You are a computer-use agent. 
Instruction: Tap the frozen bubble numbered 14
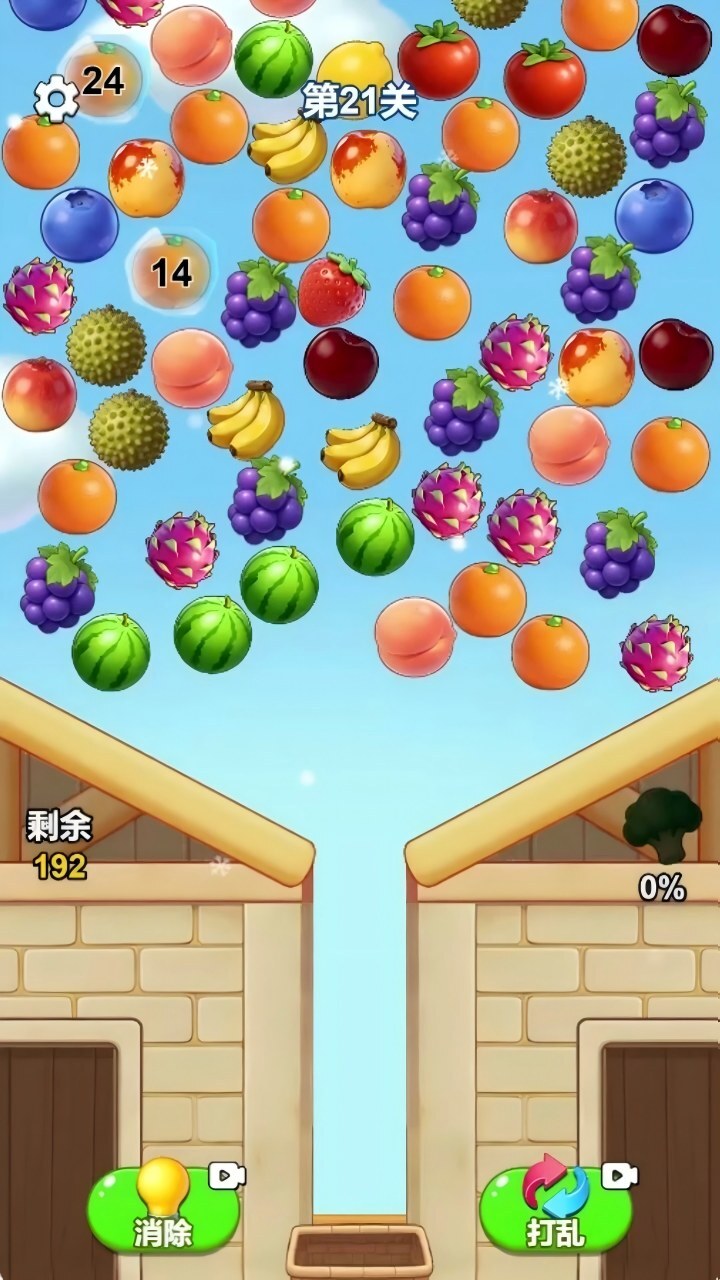tap(171, 270)
